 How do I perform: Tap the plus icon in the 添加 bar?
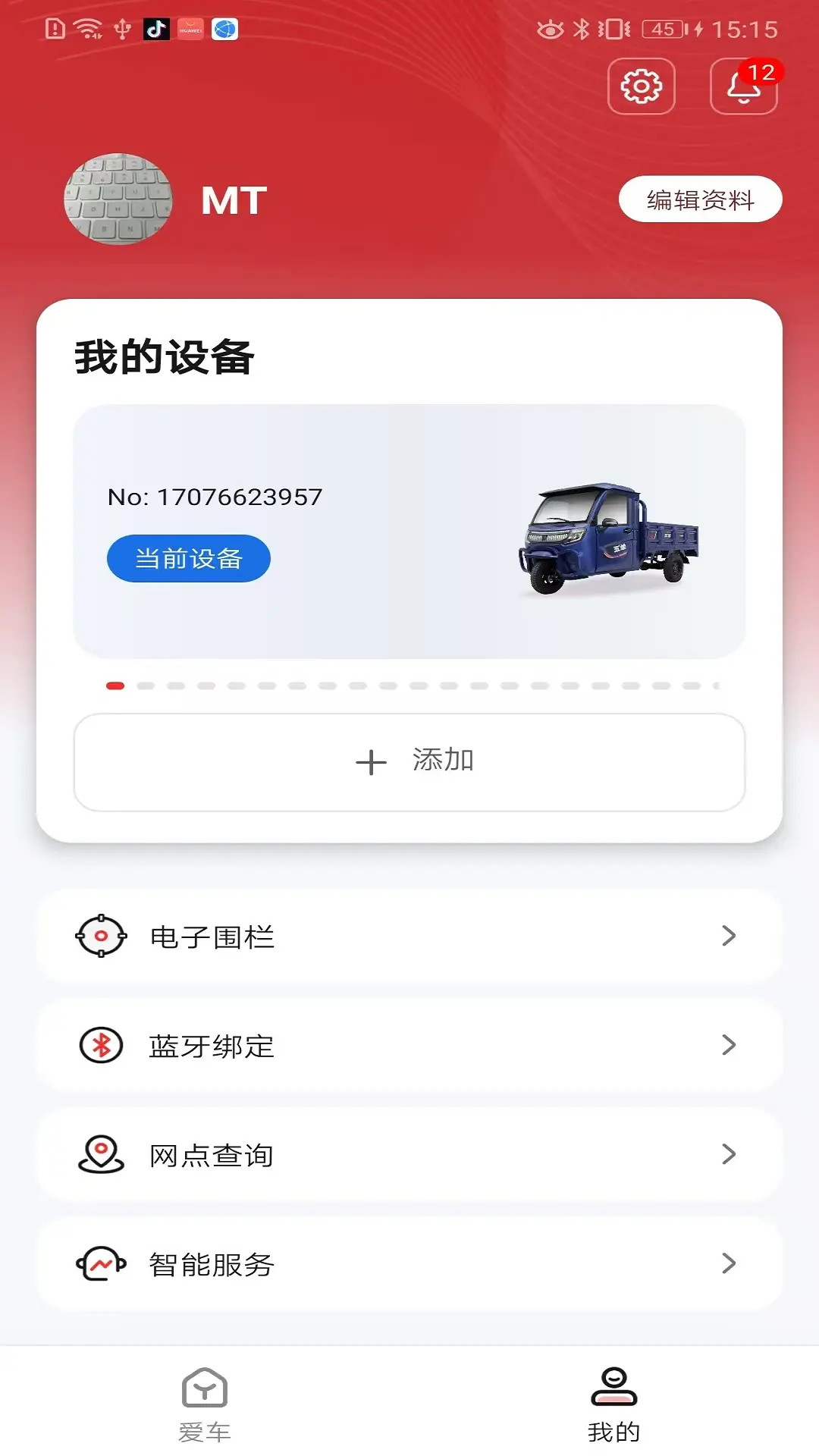coord(370,763)
